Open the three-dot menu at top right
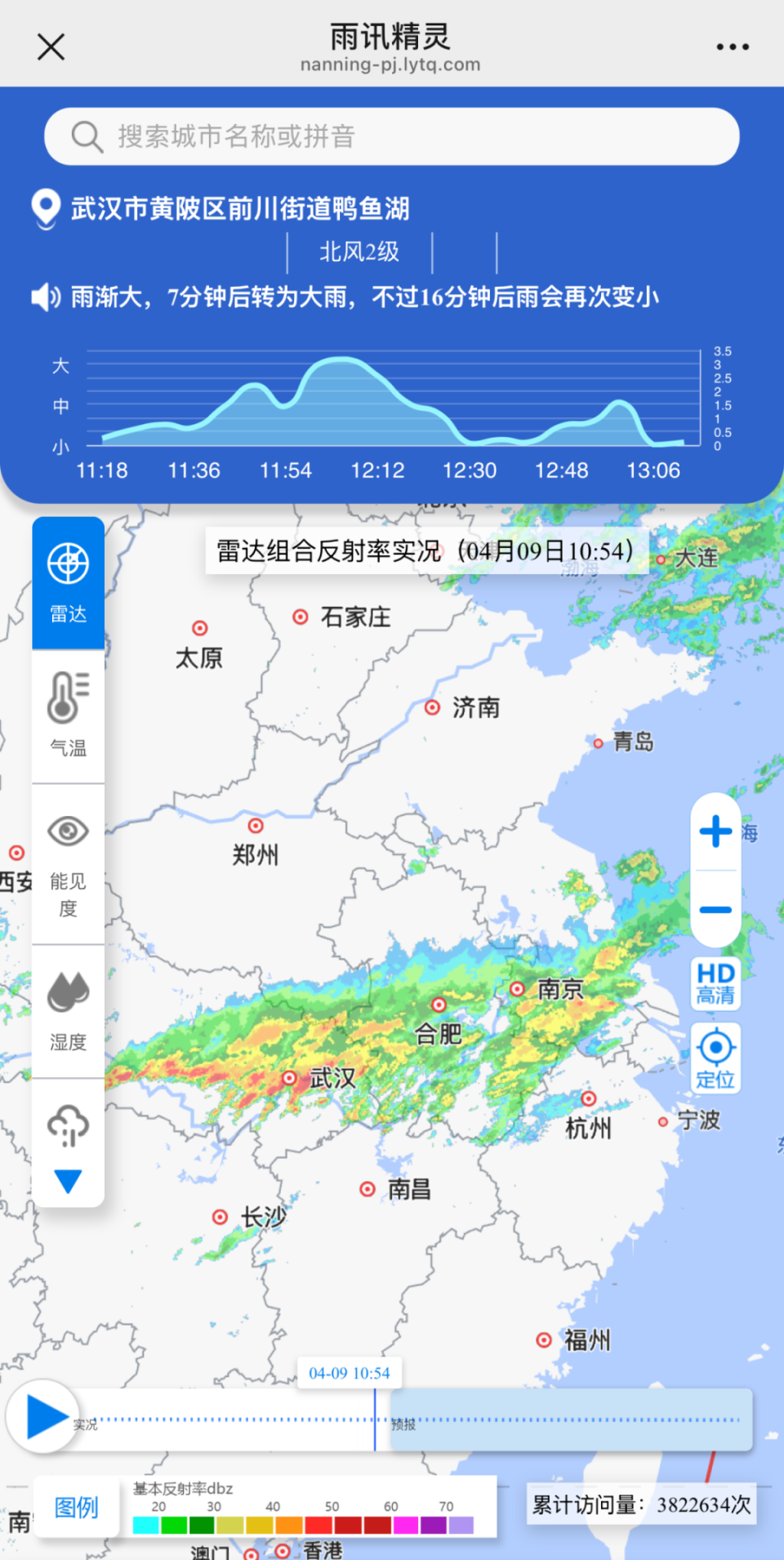The image size is (784, 1560). (x=732, y=47)
